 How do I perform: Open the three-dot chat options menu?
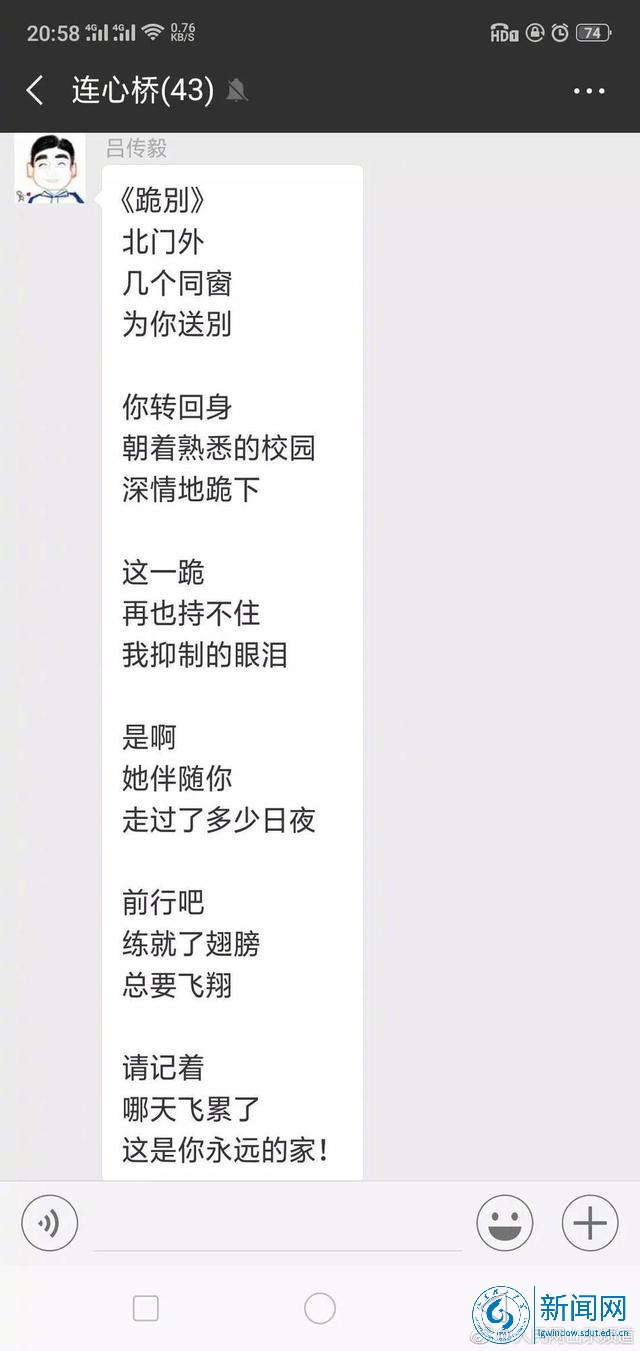pos(589,91)
